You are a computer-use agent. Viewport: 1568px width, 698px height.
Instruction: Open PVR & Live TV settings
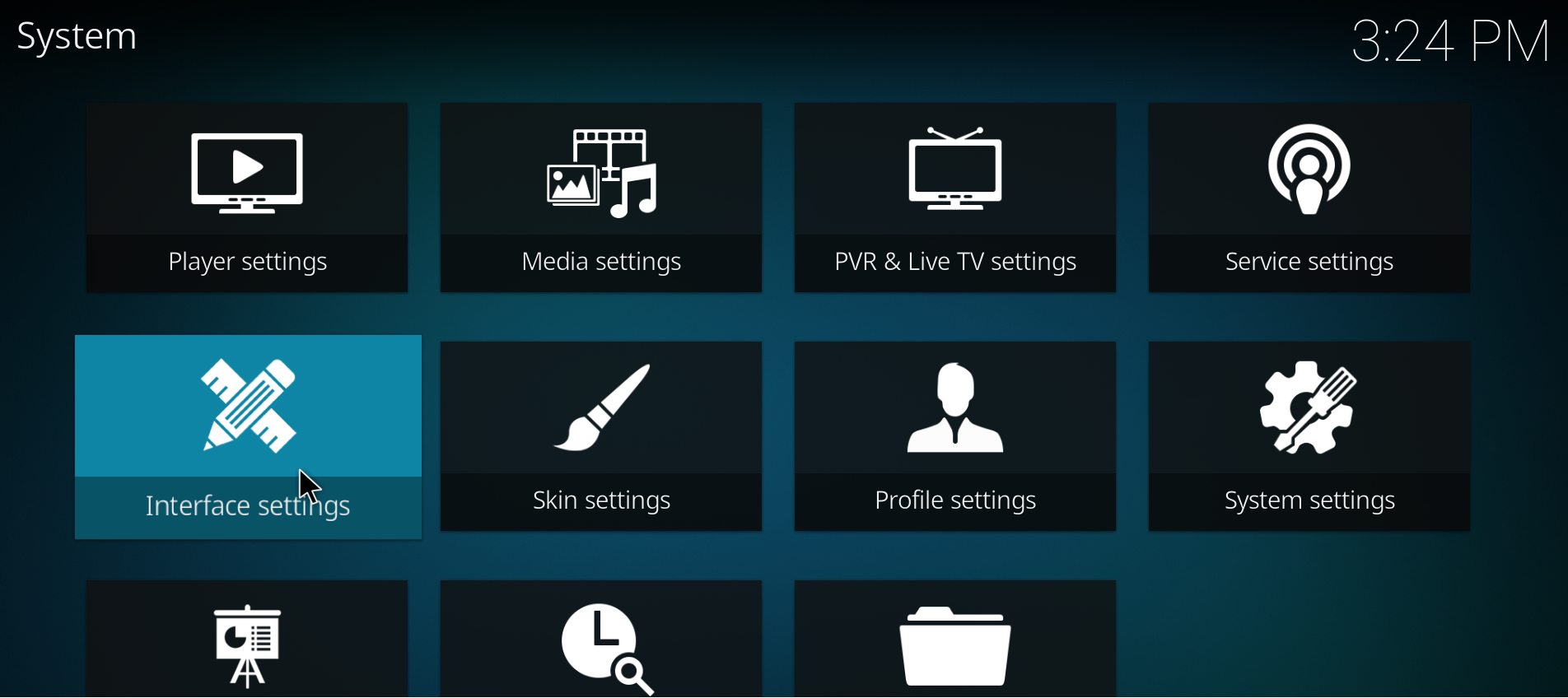[x=955, y=198]
